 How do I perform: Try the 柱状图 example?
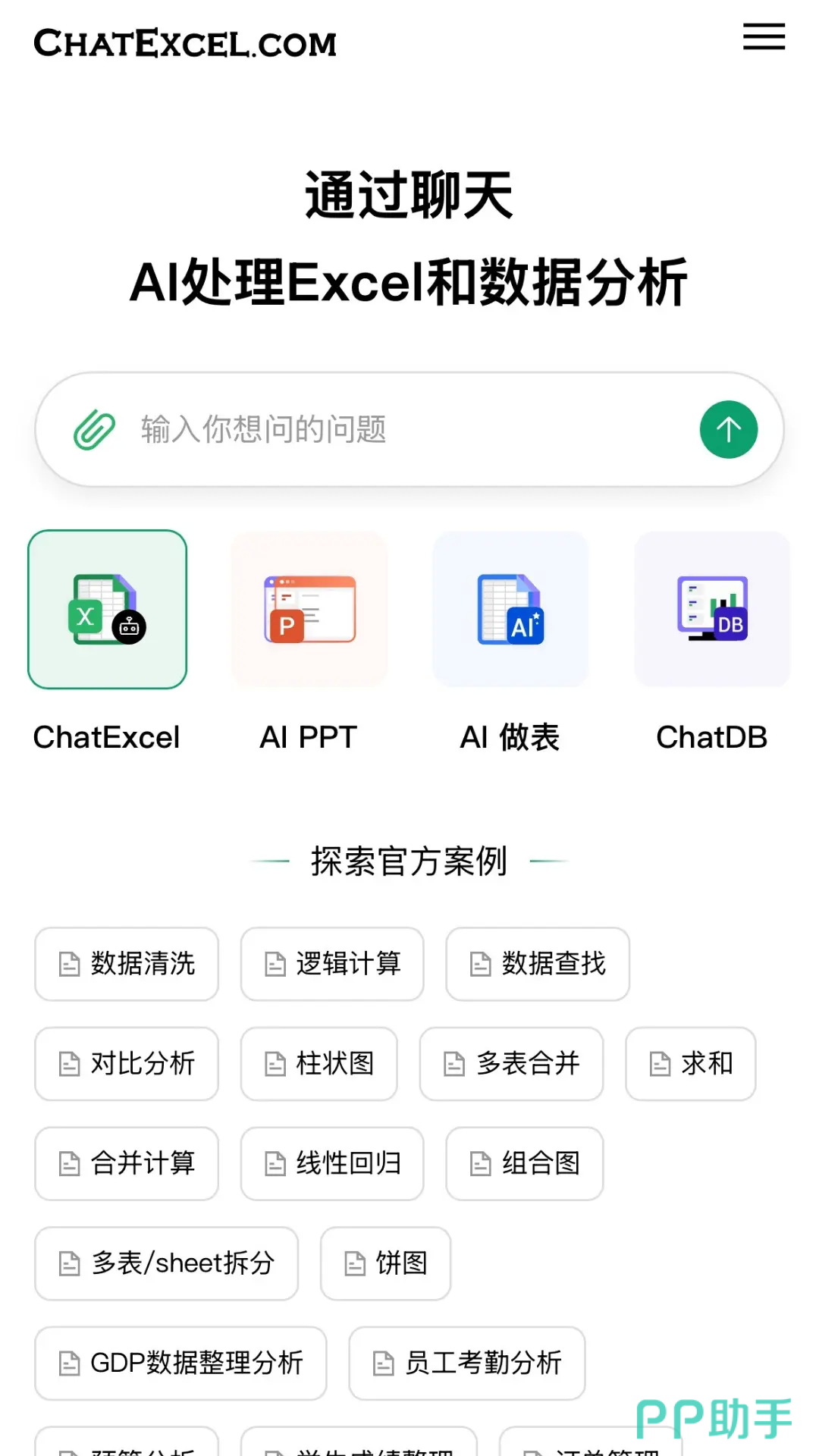[319, 1064]
